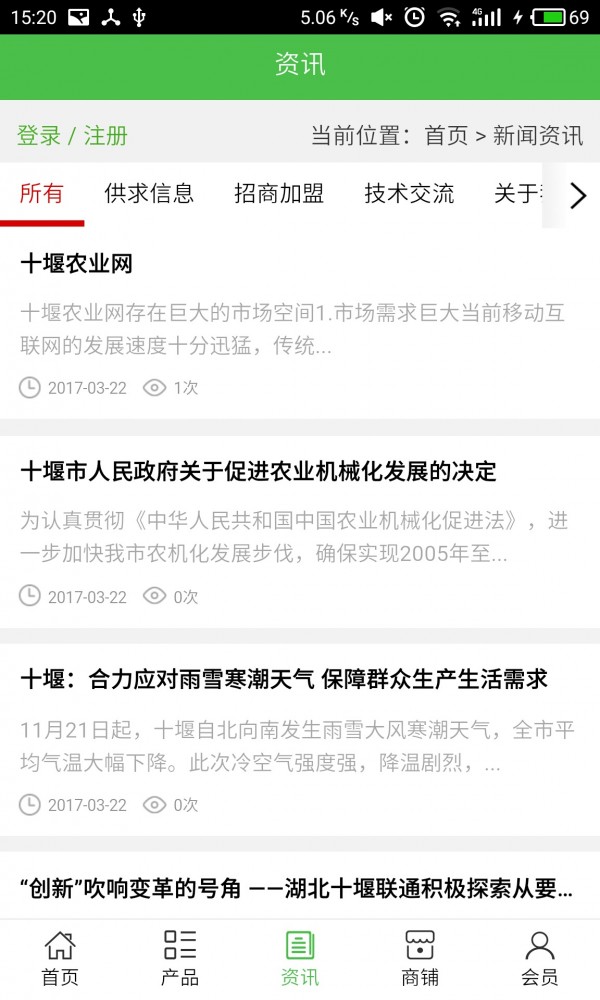Viewport: 600px width, 1000px height.
Task: Switch to the 产品 bottom tab
Action: tap(180, 958)
